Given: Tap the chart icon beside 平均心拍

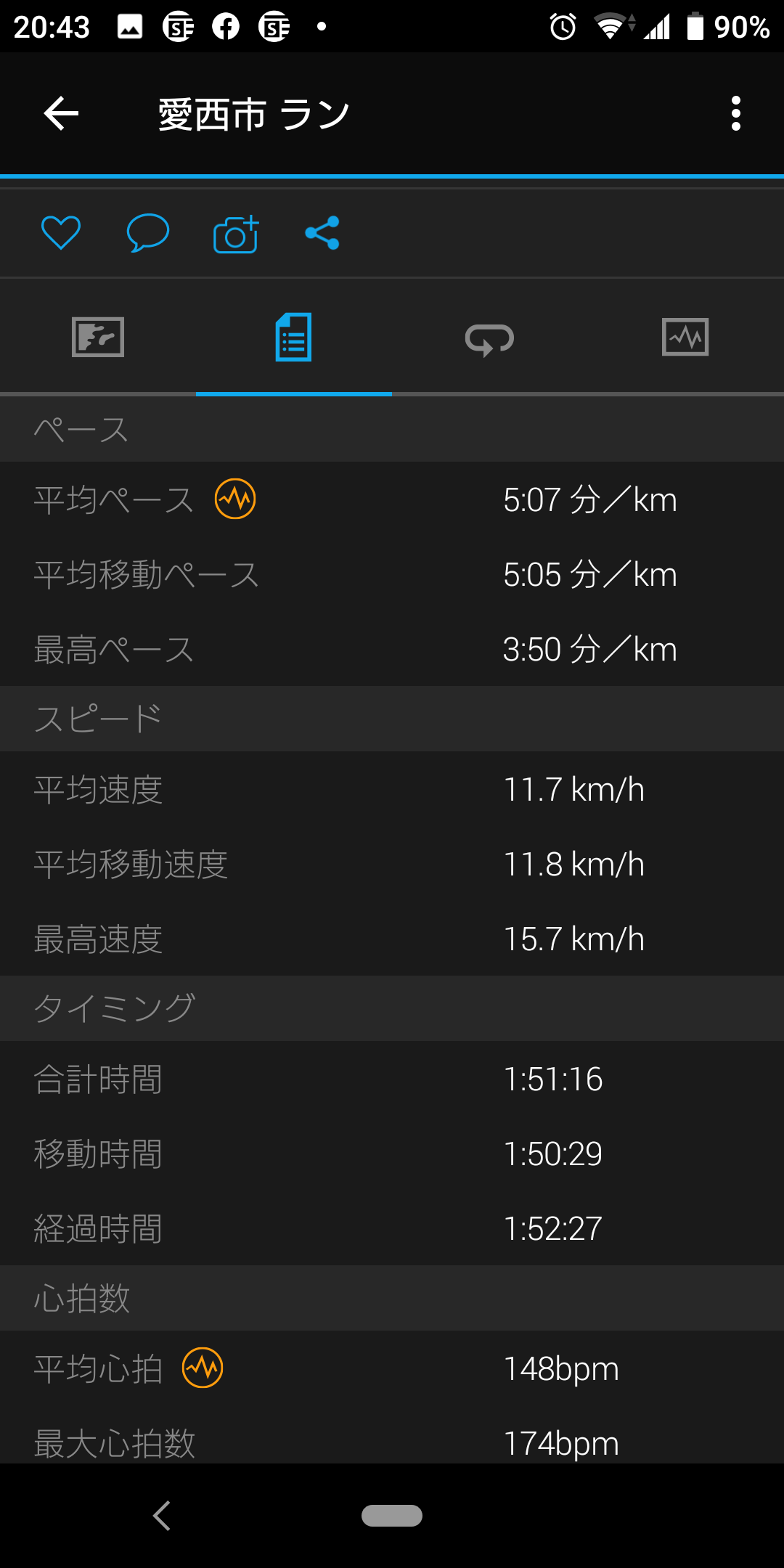Looking at the screenshot, I should point(203,1368).
